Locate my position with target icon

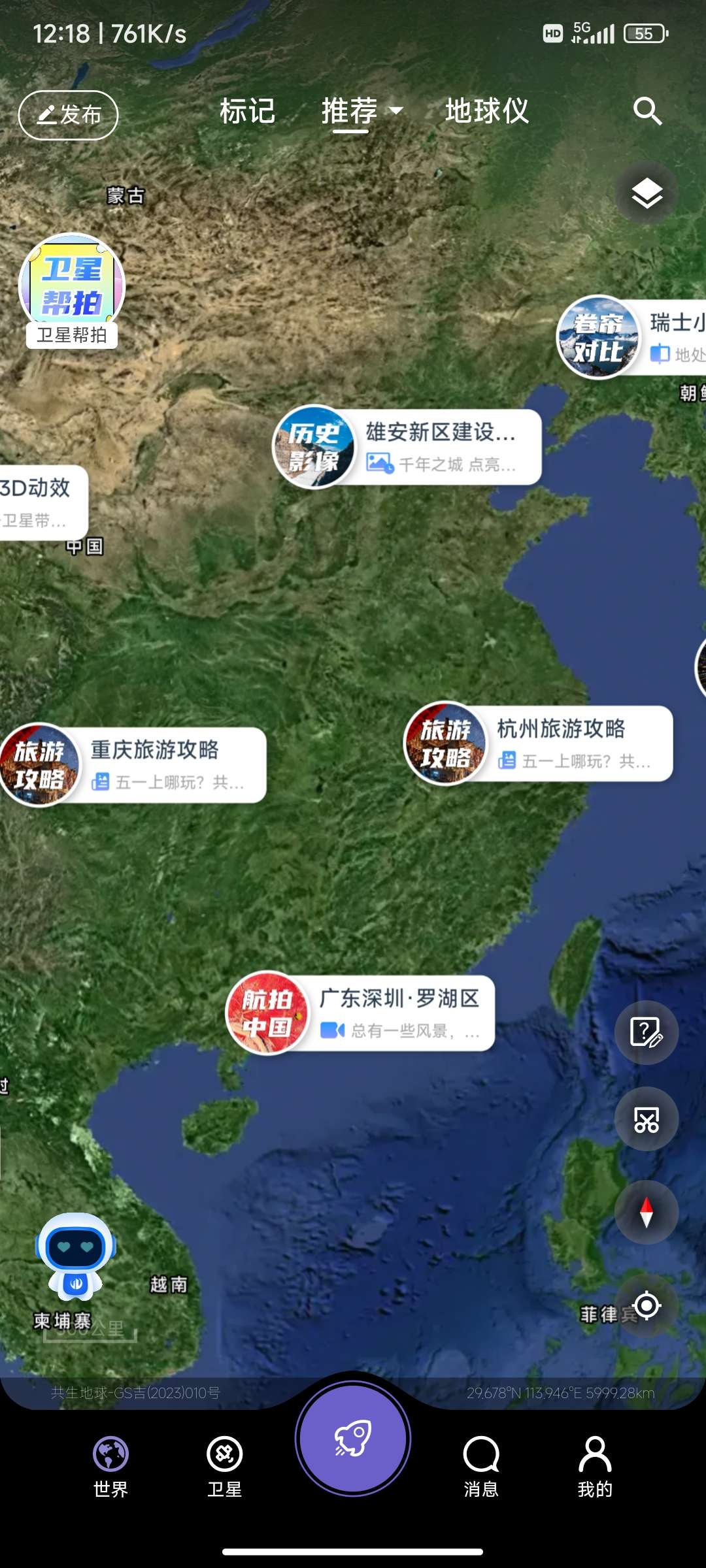[647, 1306]
